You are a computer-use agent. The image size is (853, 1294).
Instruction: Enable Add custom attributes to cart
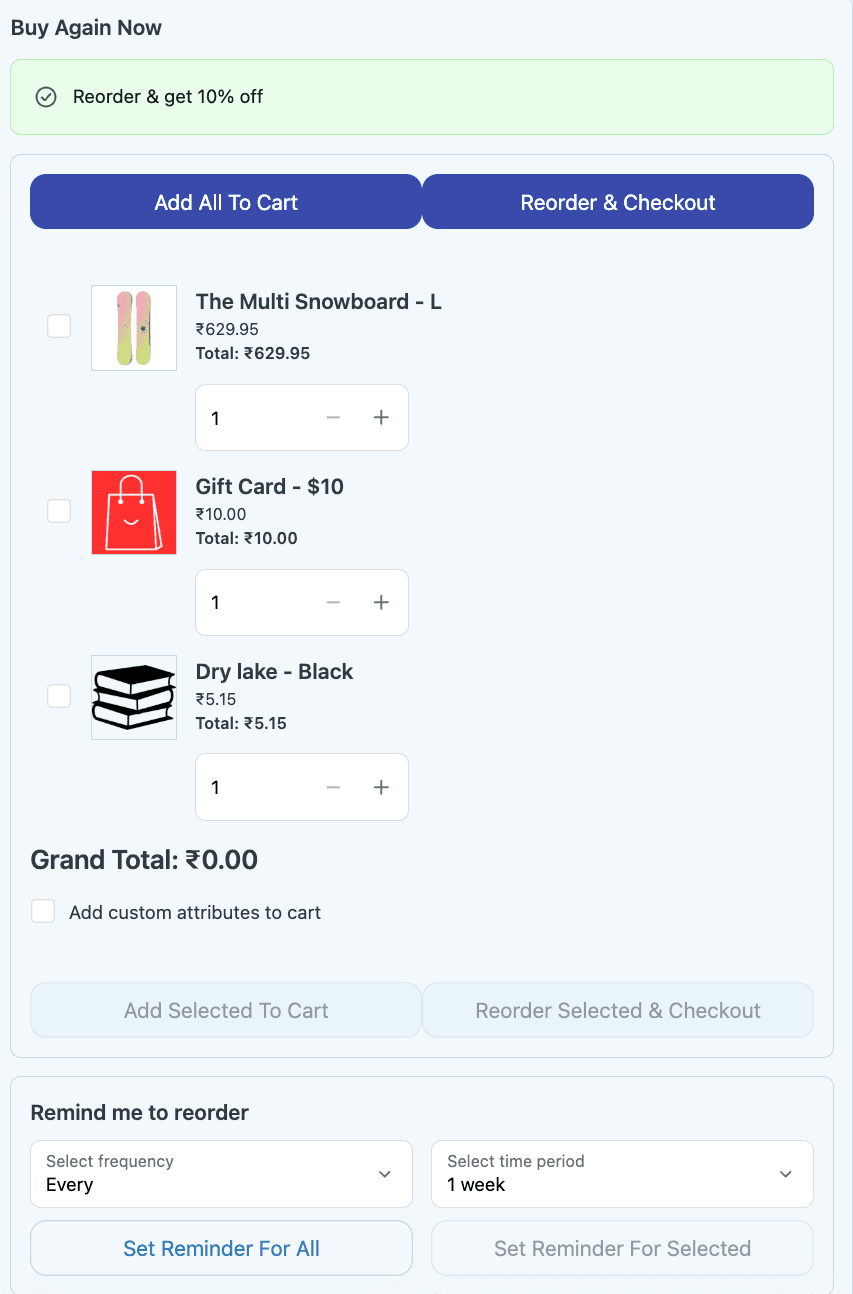[42, 911]
